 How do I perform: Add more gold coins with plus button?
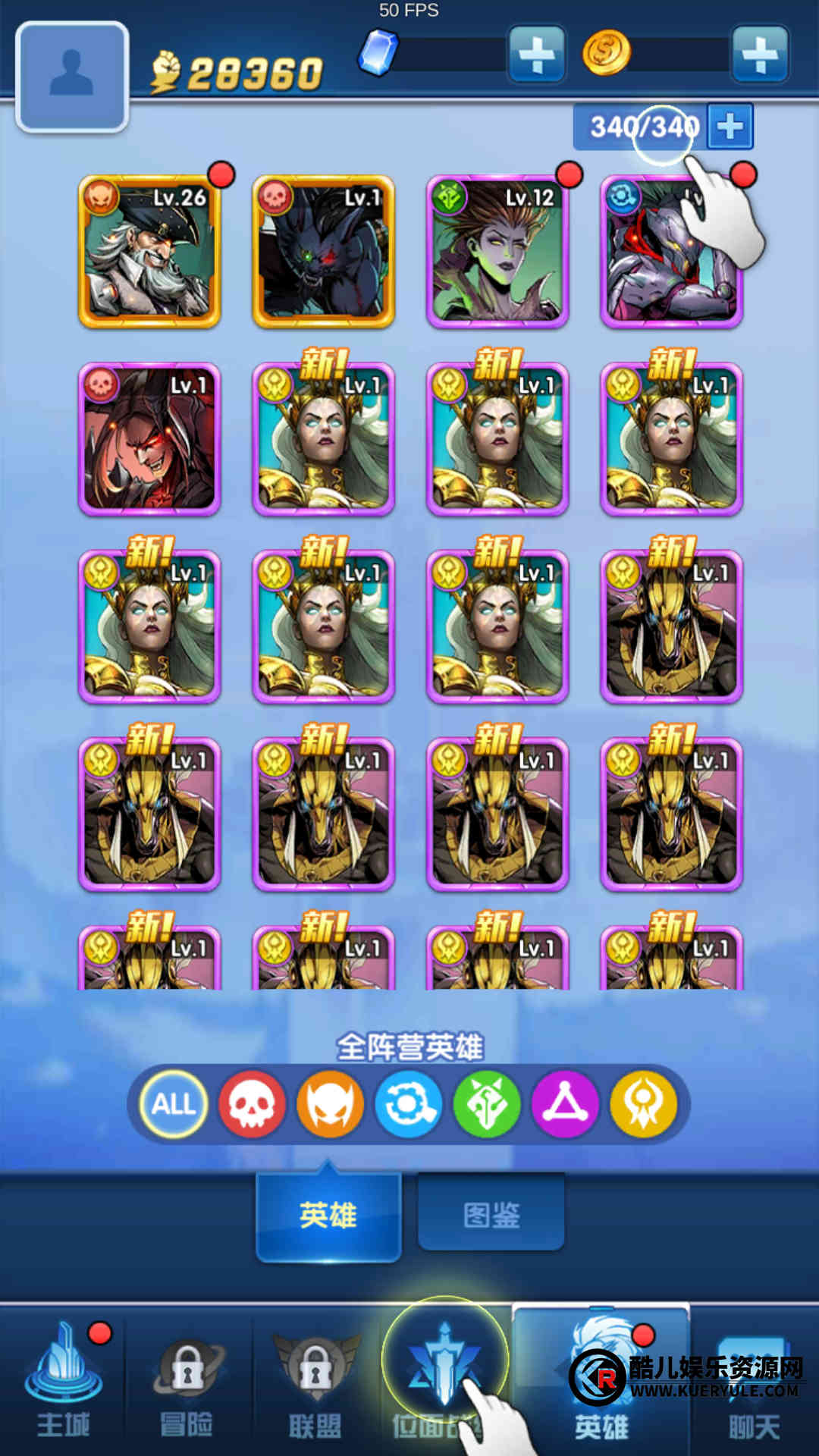[760, 54]
